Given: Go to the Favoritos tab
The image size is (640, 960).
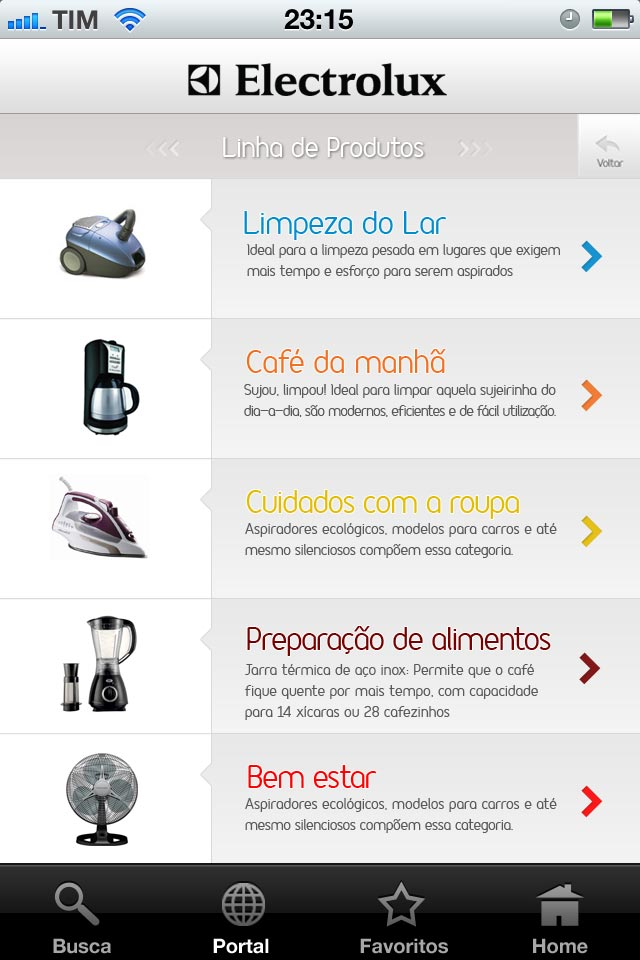Looking at the screenshot, I should 403,918.
